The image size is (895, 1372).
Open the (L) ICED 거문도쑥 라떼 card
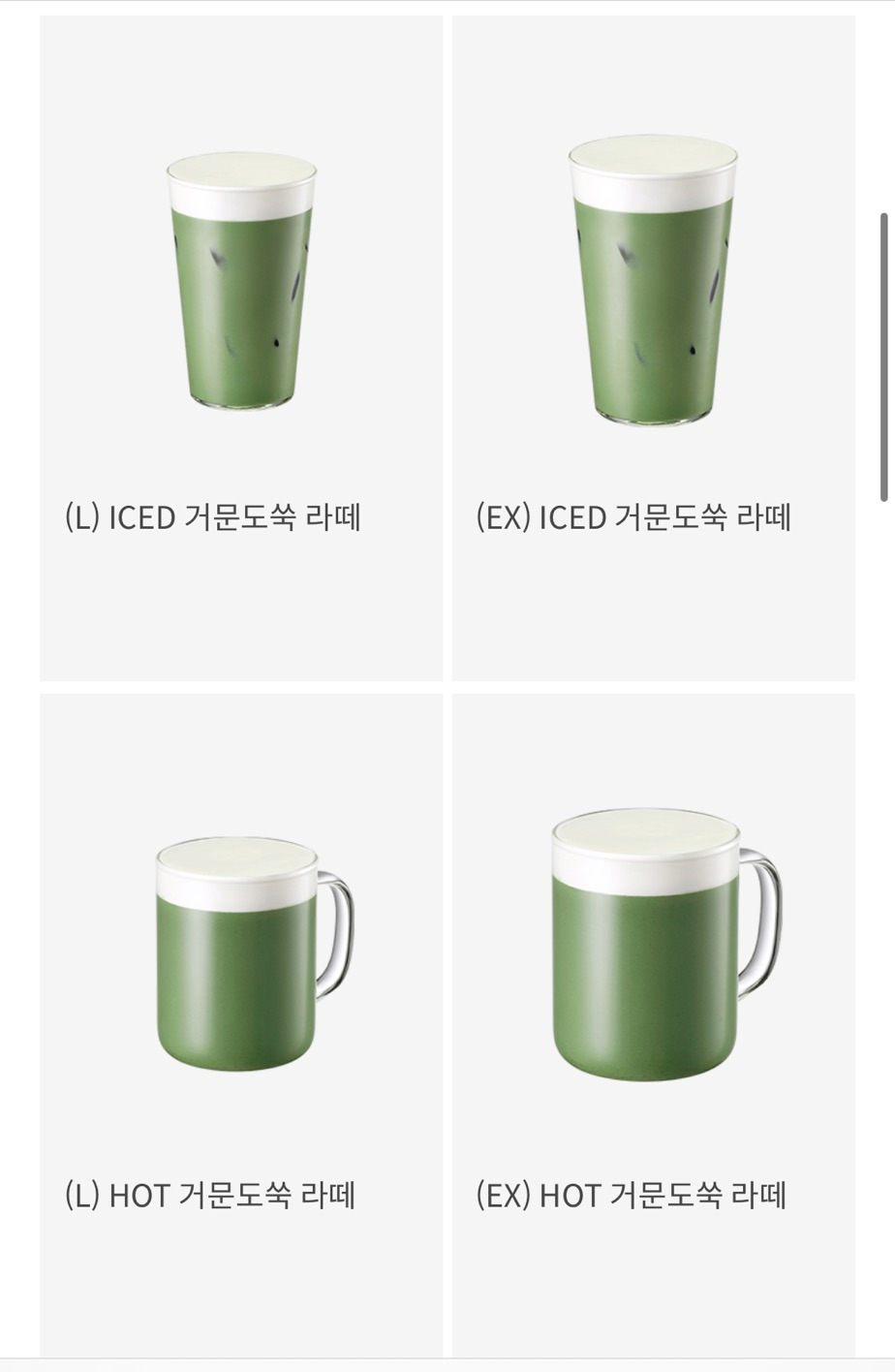tap(241, 349)
